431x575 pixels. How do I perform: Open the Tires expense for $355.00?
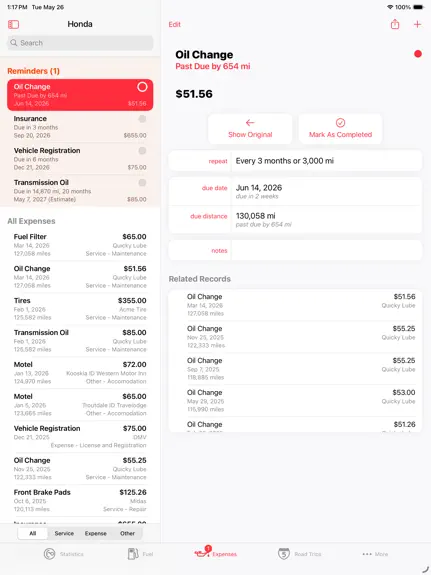80,309
